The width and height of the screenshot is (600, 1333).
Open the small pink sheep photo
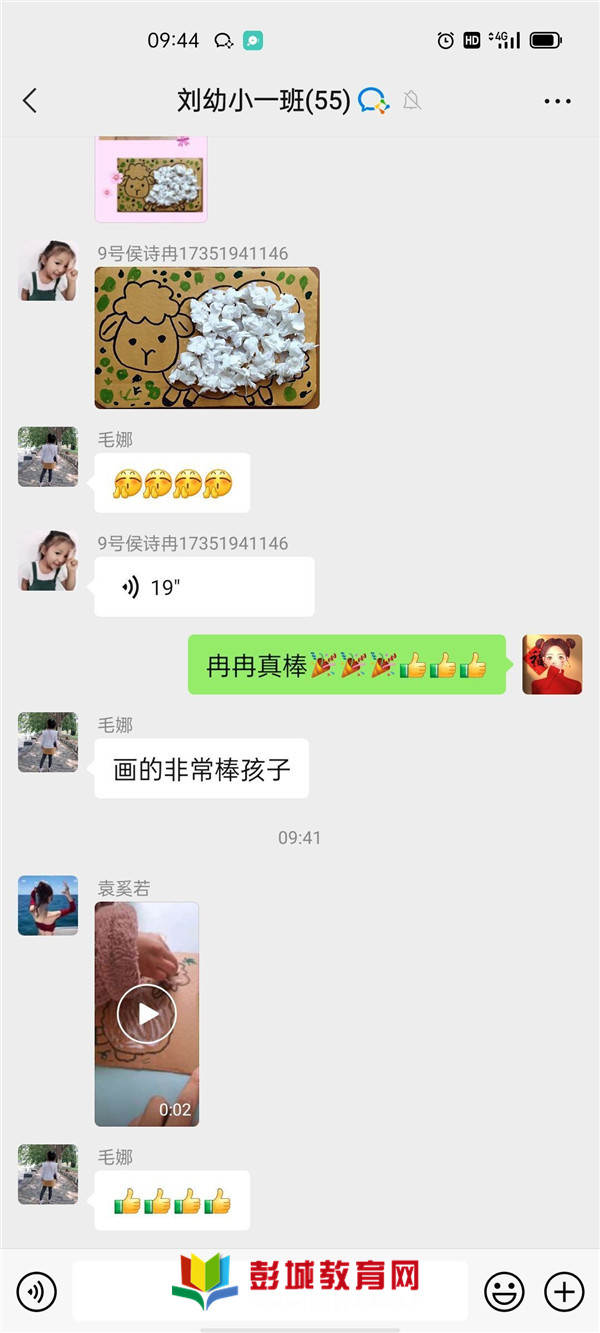coord(151,182)
